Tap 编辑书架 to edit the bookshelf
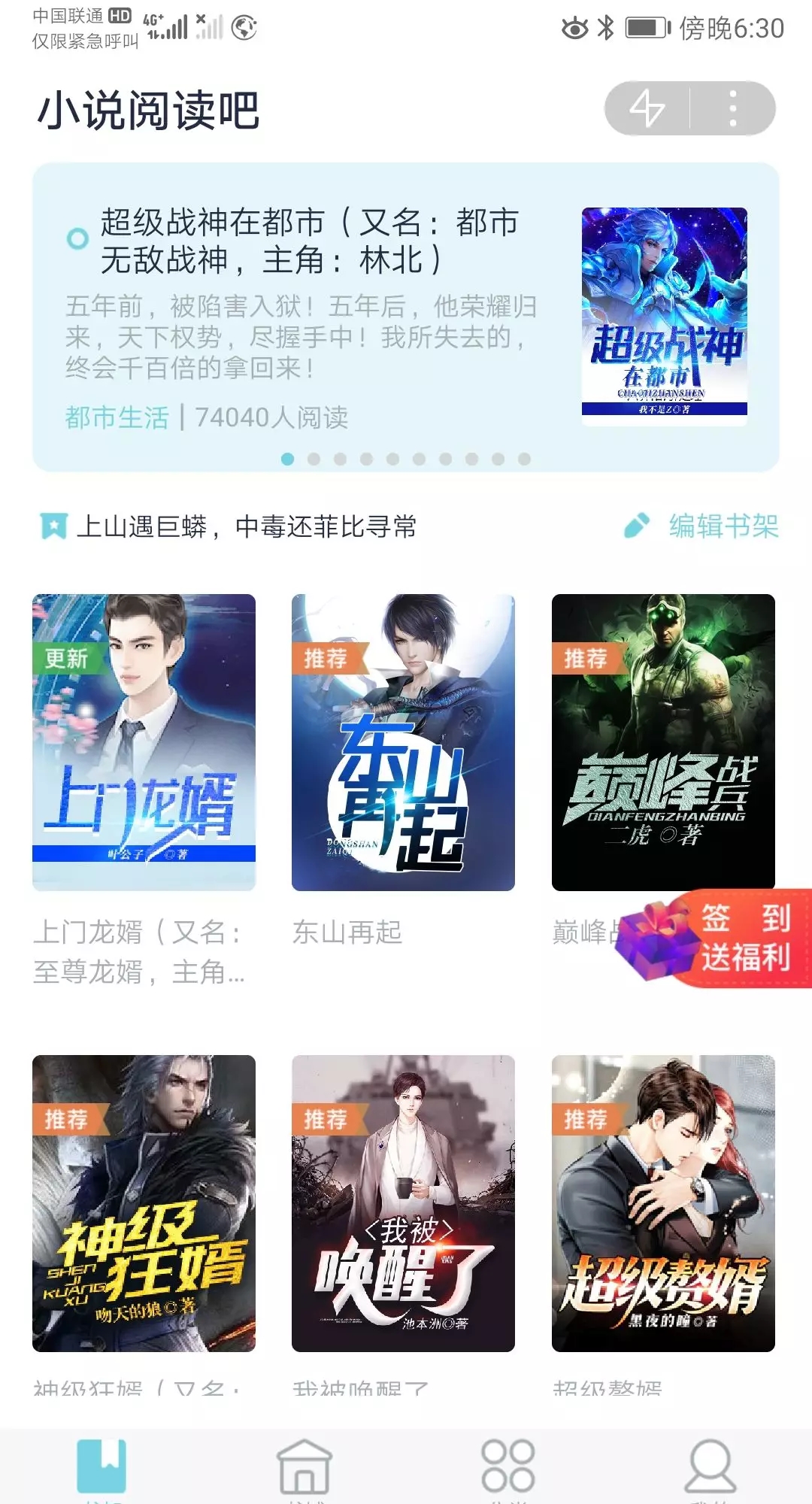The image size is (812, 1504). point(702,526)
